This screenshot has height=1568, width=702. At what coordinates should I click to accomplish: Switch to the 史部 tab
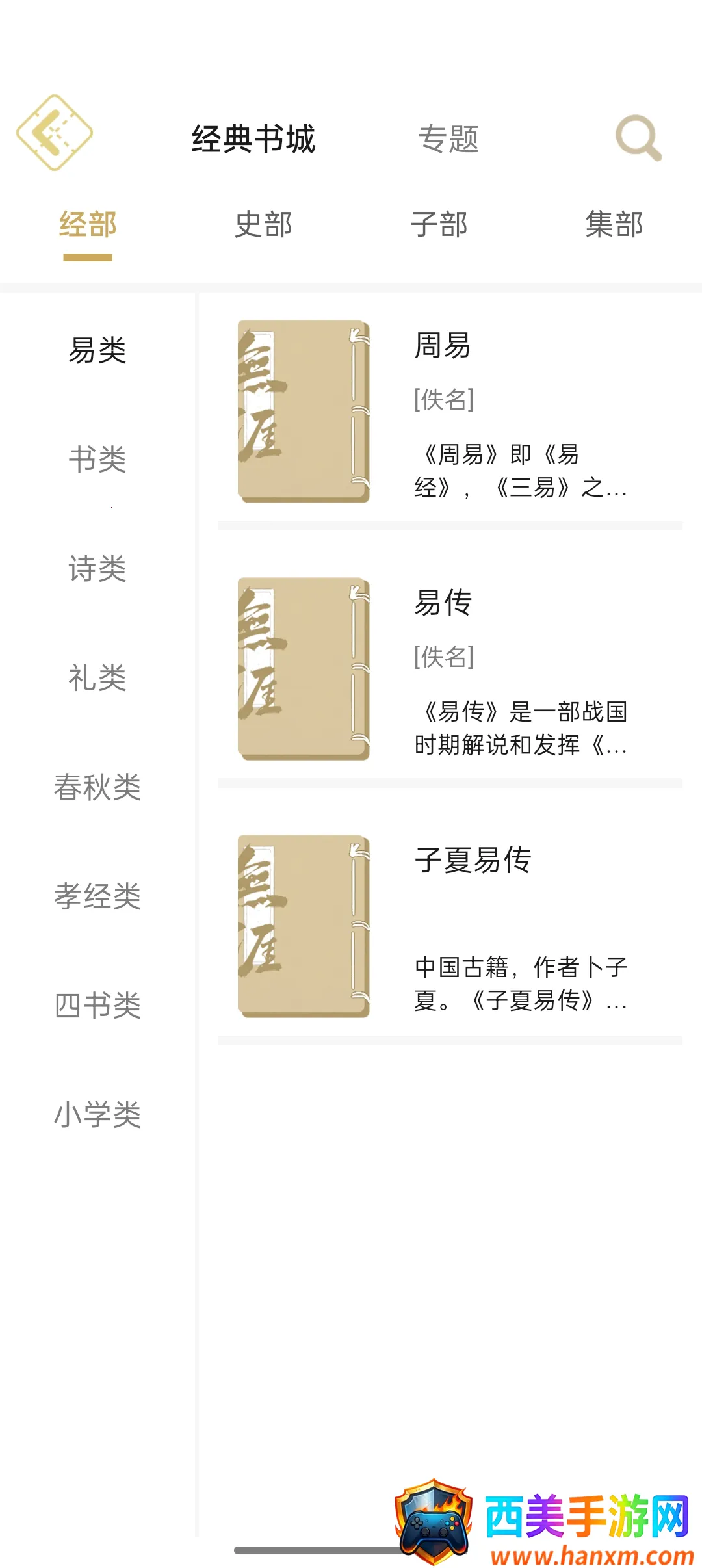[x=263, y=225]
